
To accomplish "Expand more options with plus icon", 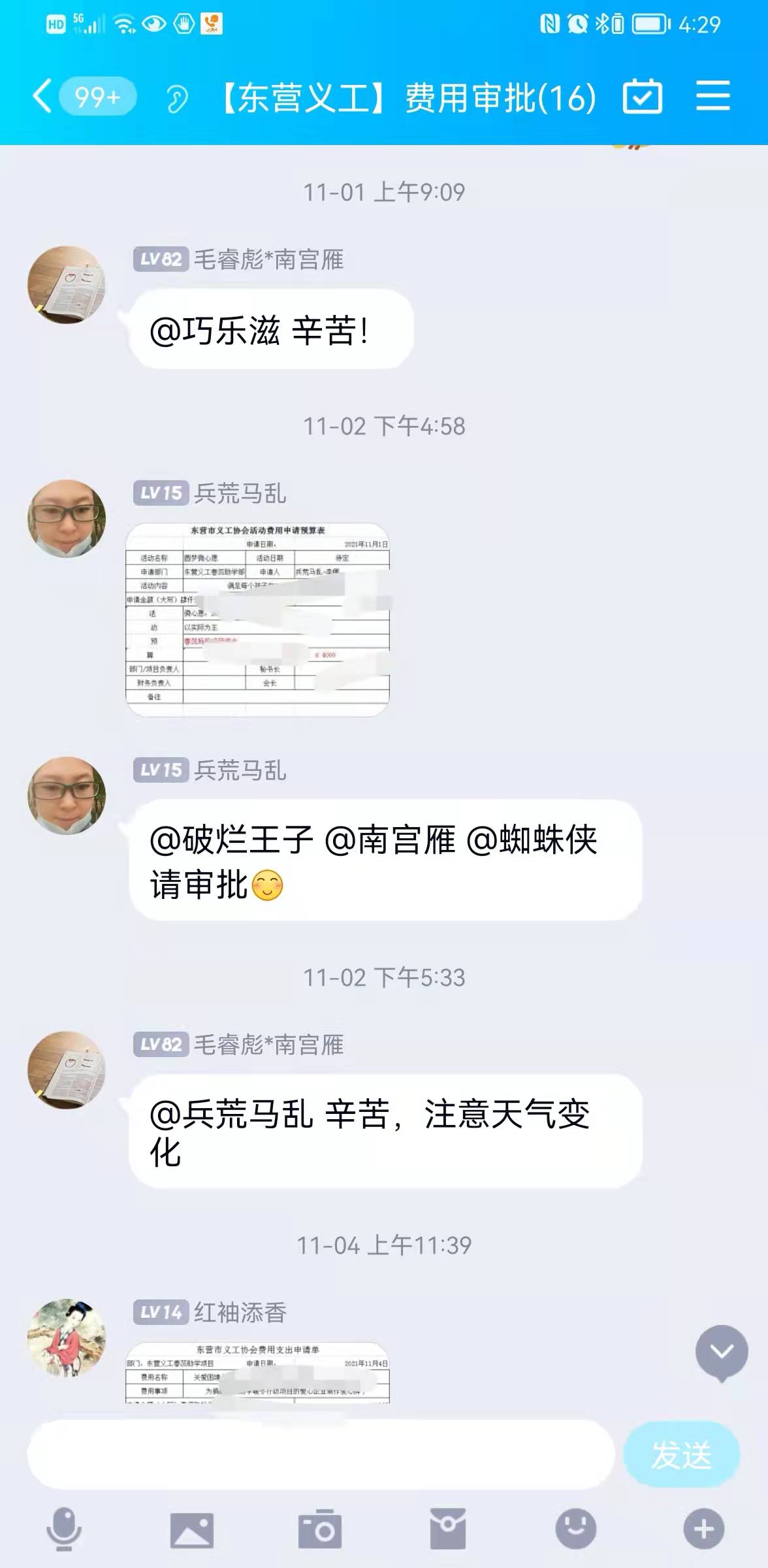I will click(x=704, y=1529).
